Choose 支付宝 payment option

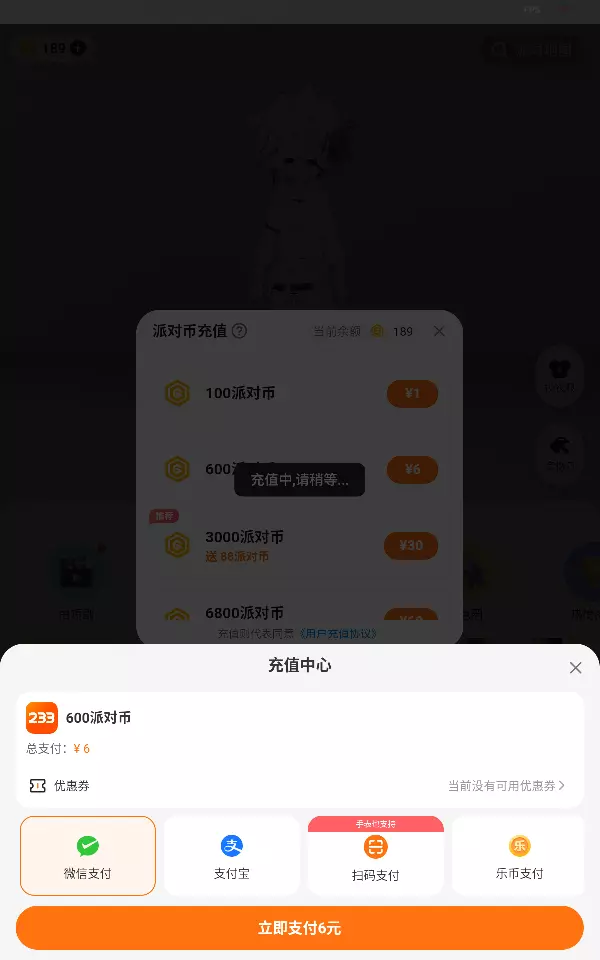[232, 855]
